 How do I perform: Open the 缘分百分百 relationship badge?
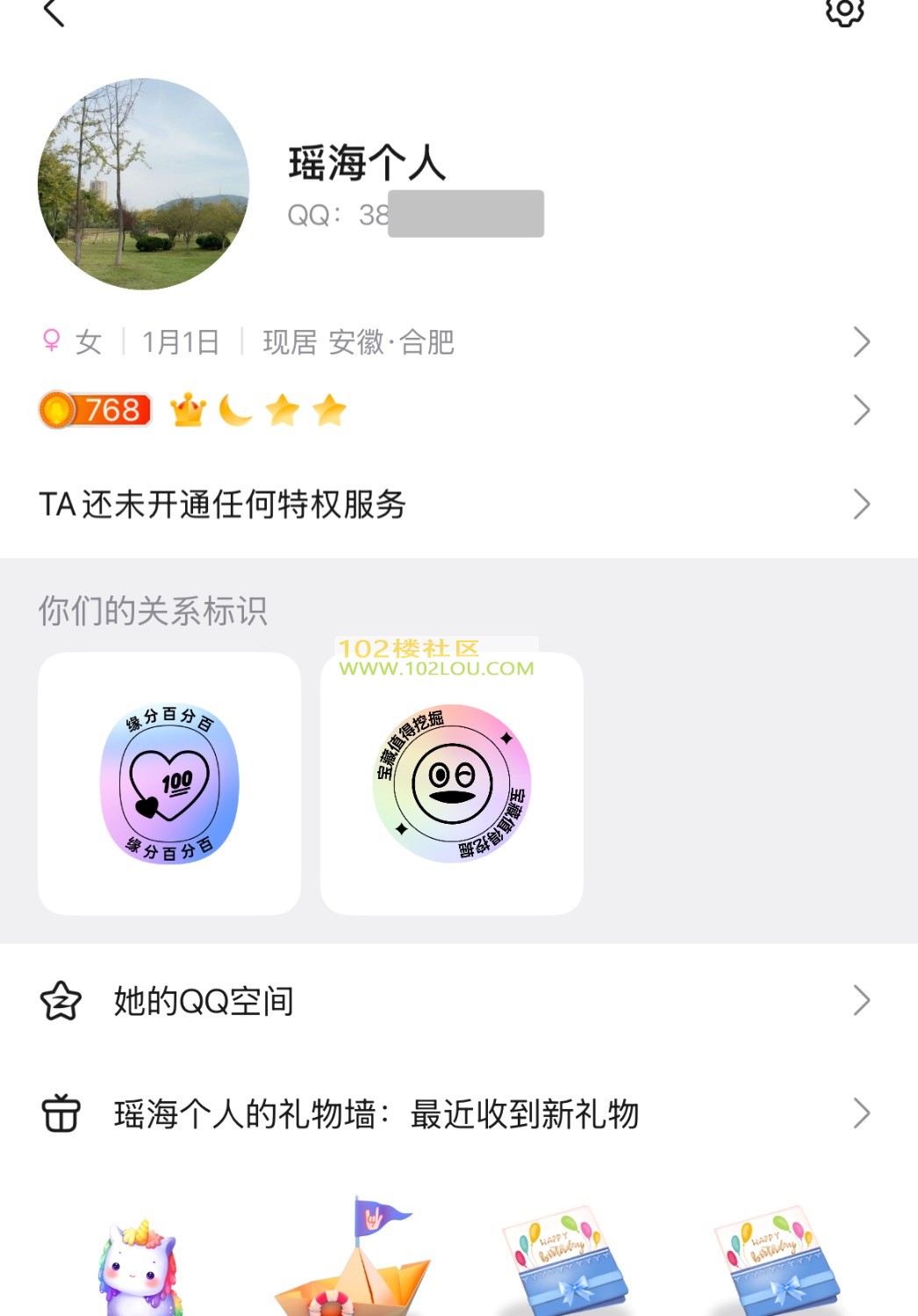pyautogui.click(x=169, y=783)
